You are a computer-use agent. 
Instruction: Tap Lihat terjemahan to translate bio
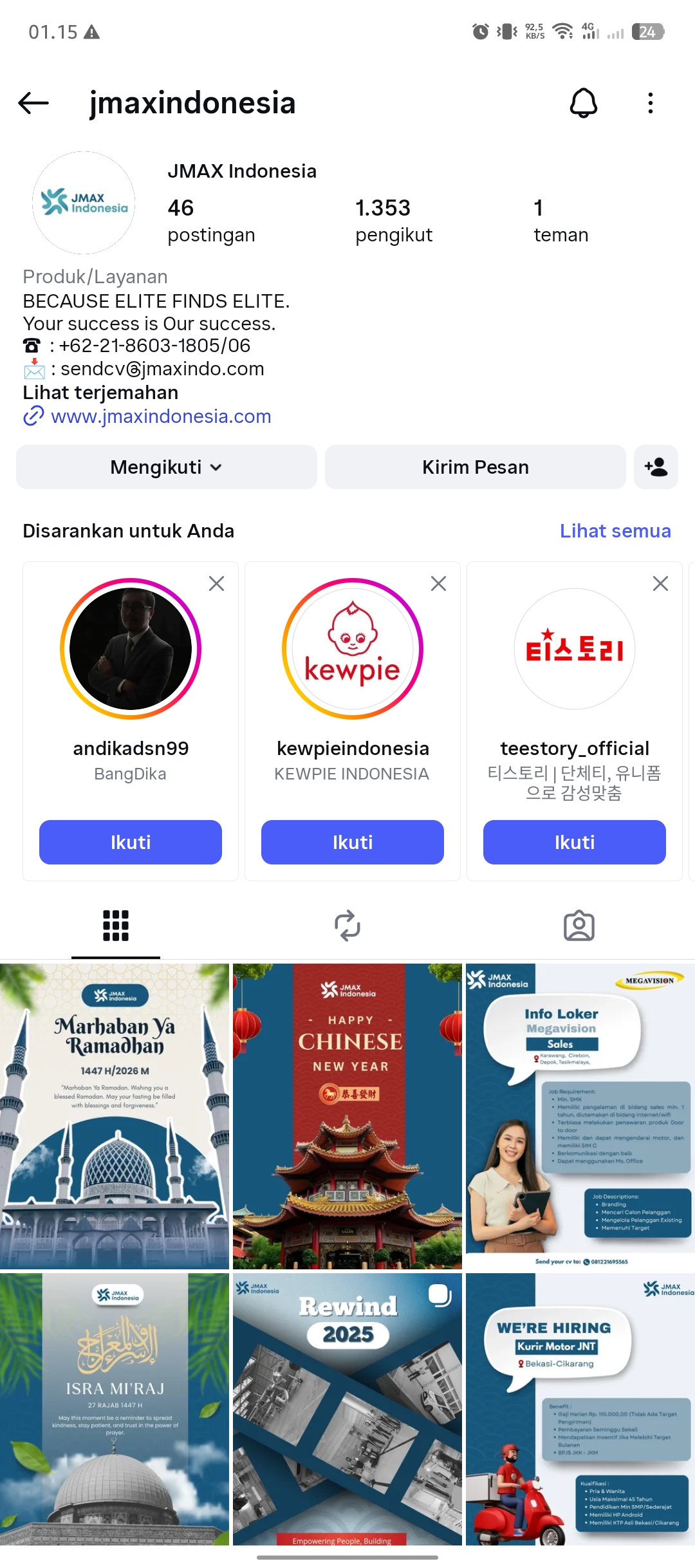(x=100, y=393)
